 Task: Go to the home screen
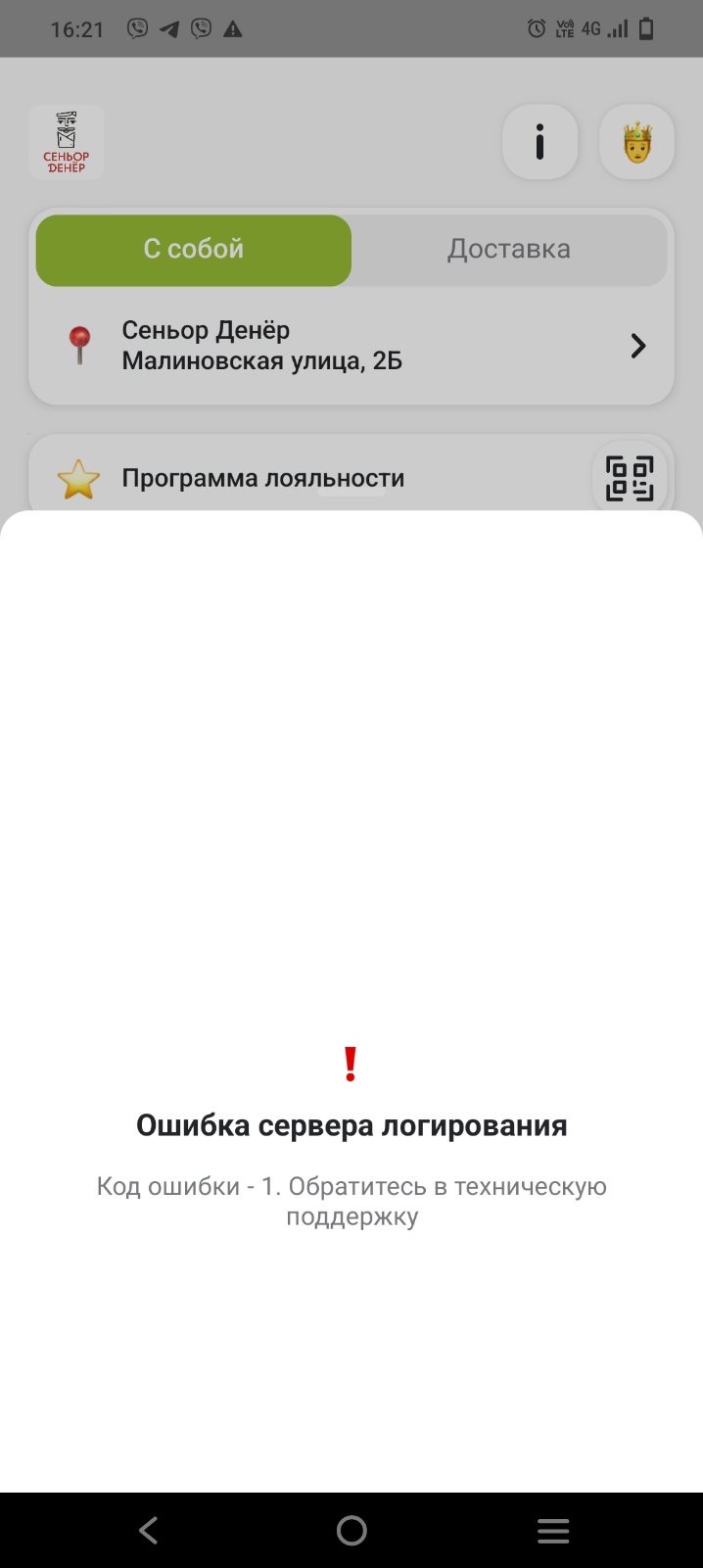(351, 1530)
